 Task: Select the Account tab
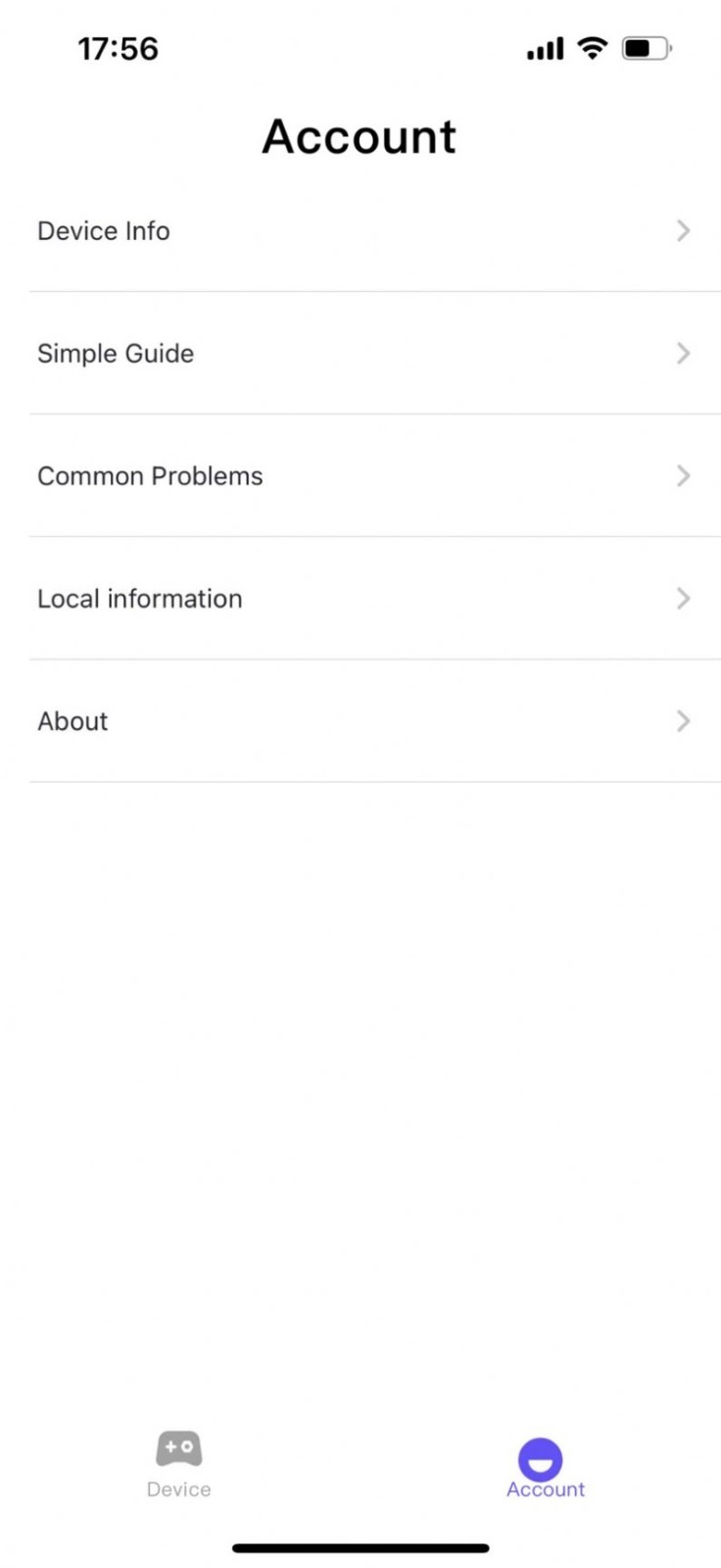[x=545, y=1467]
